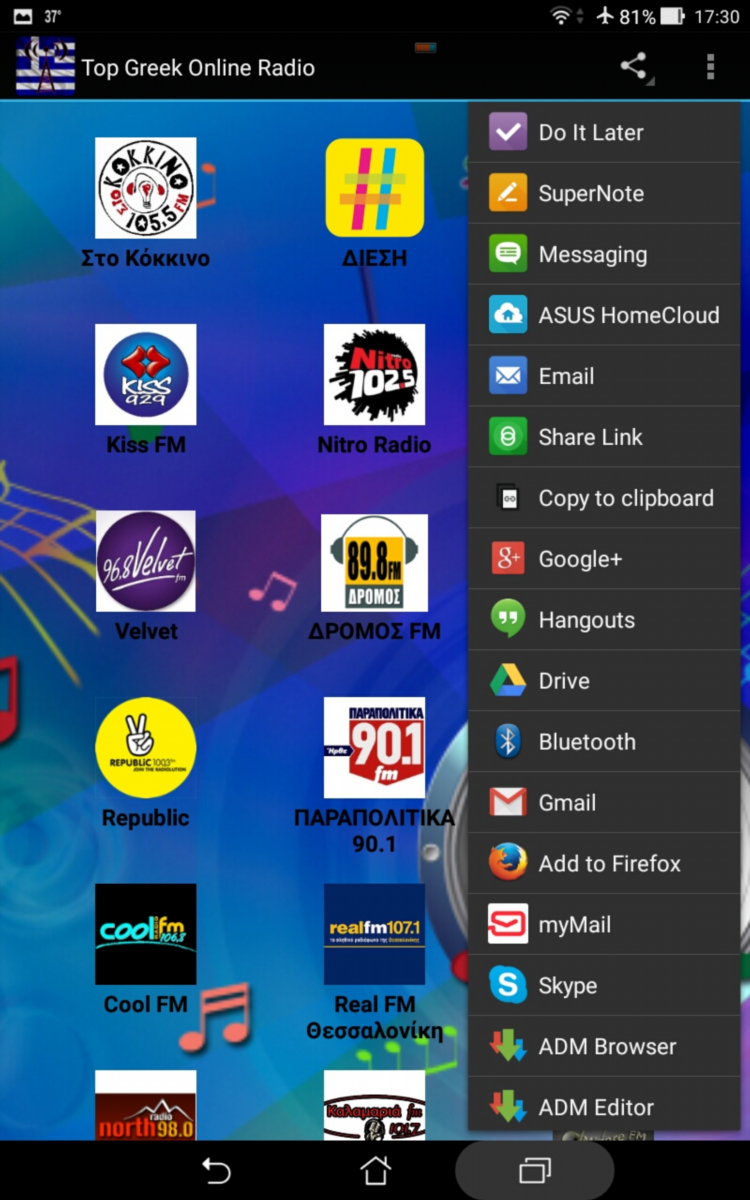The width and height of the screenshot is (750, 1200).
Task: Open ADM Browser option
Action: click(x=604, y=1047)
